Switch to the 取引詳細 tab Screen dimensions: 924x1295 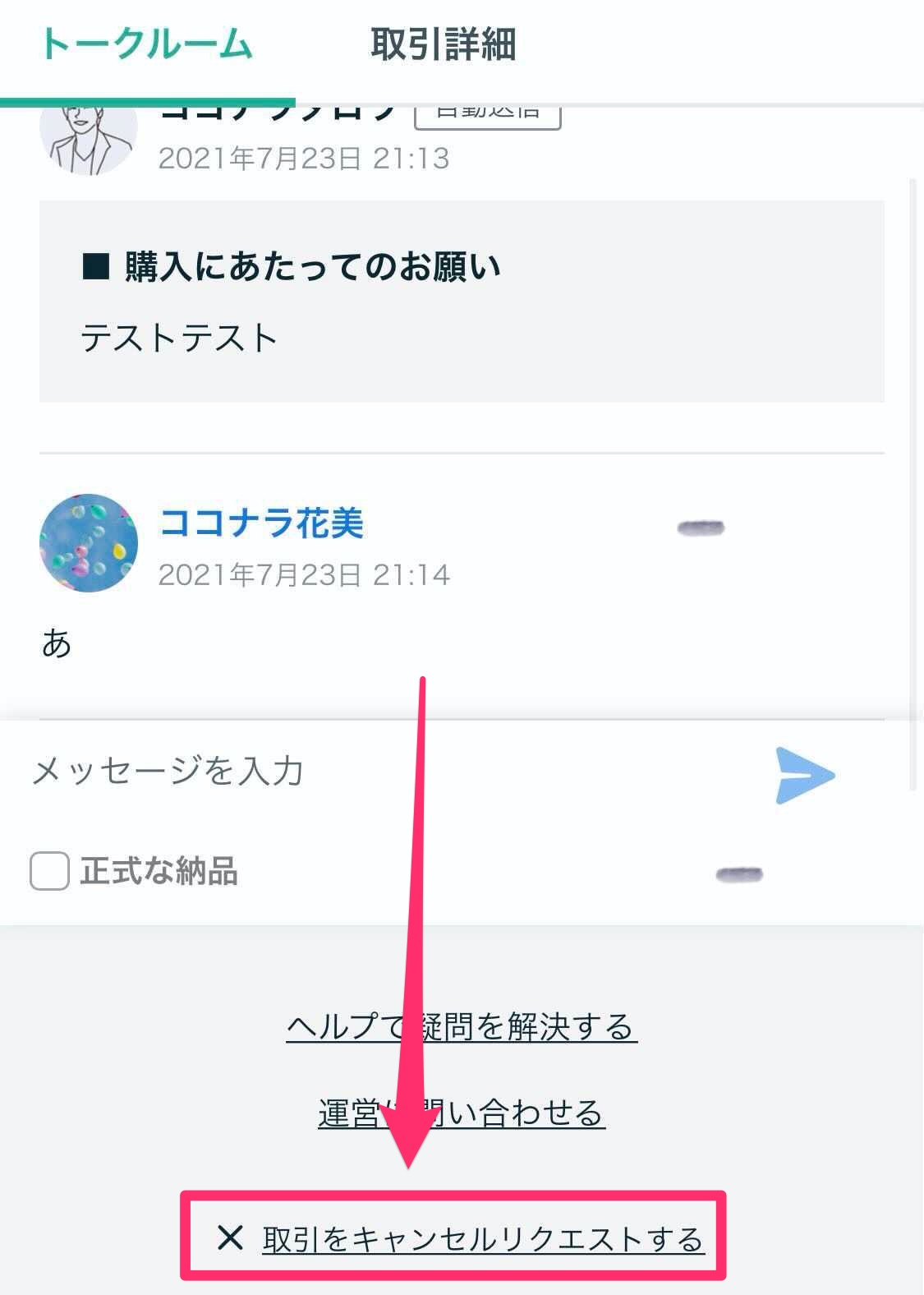click(443, 44)
